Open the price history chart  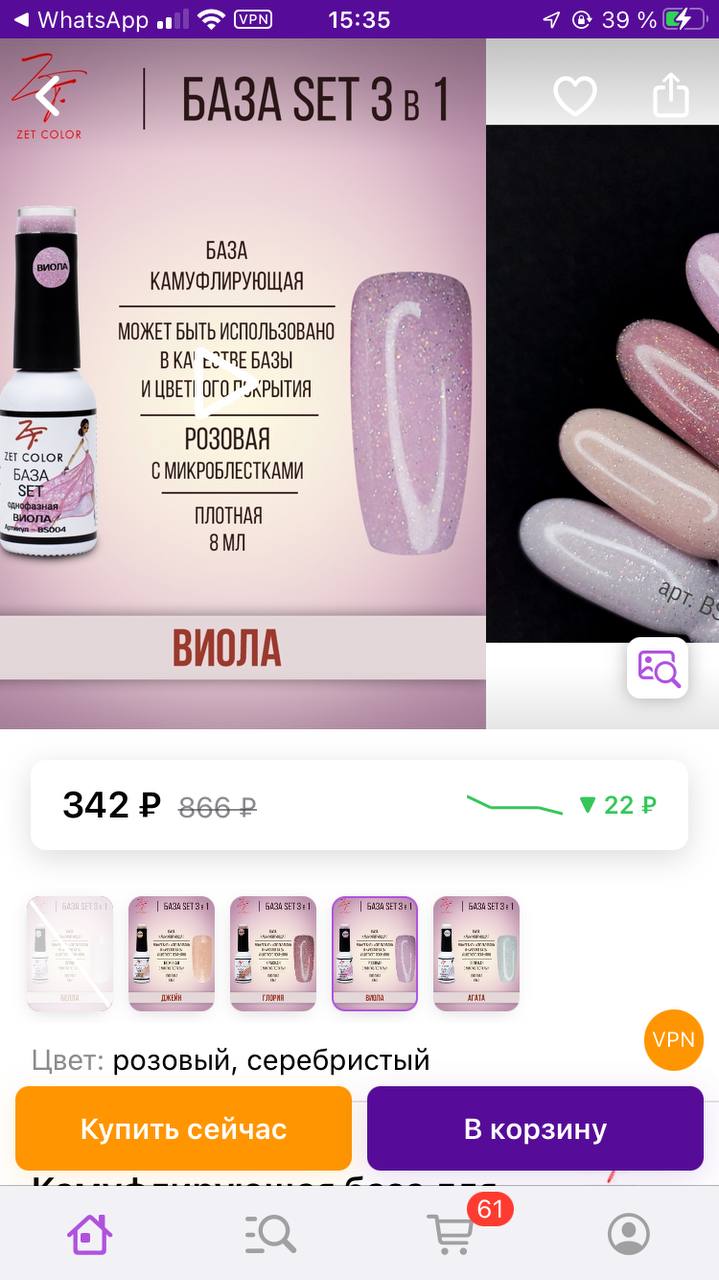tap(562, 804)
